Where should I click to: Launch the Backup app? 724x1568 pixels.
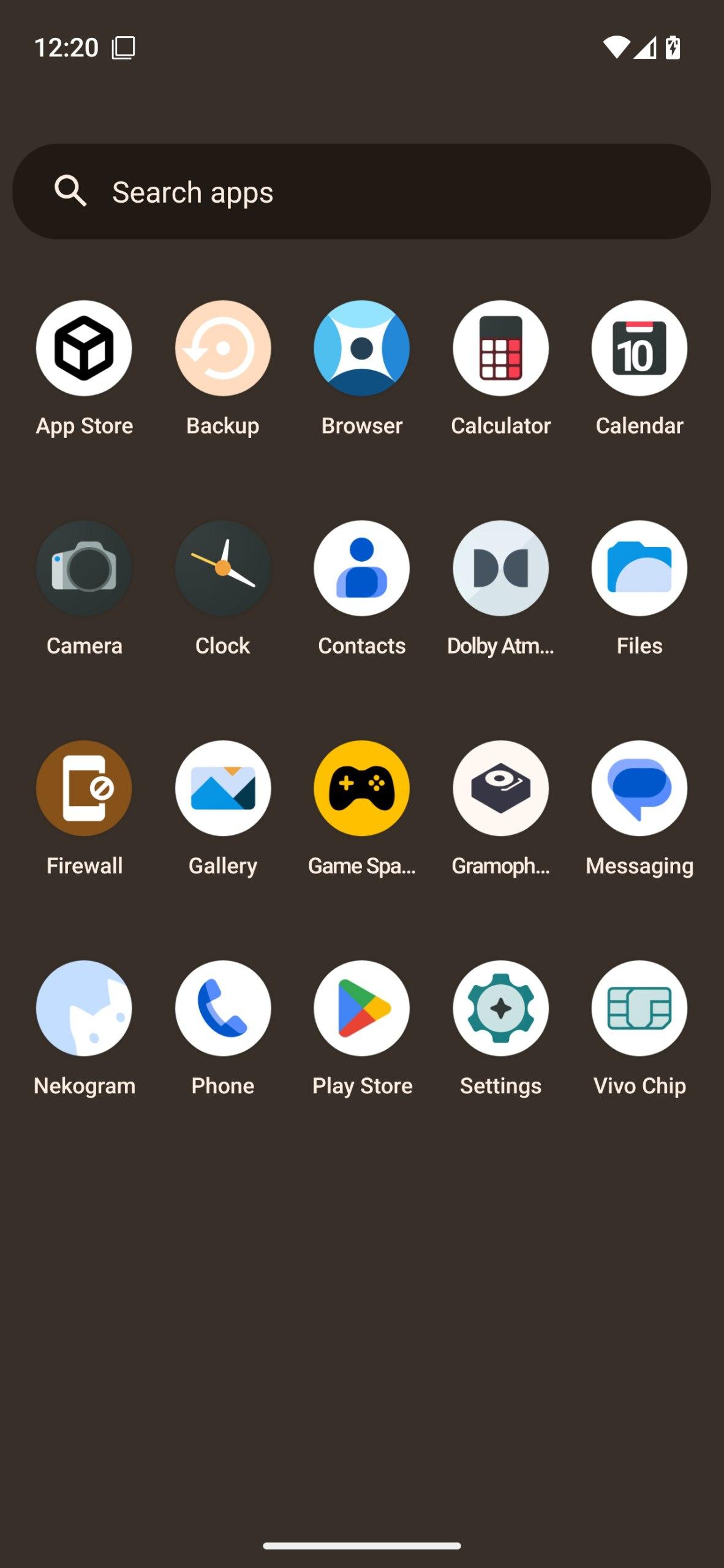coord(223,348)
